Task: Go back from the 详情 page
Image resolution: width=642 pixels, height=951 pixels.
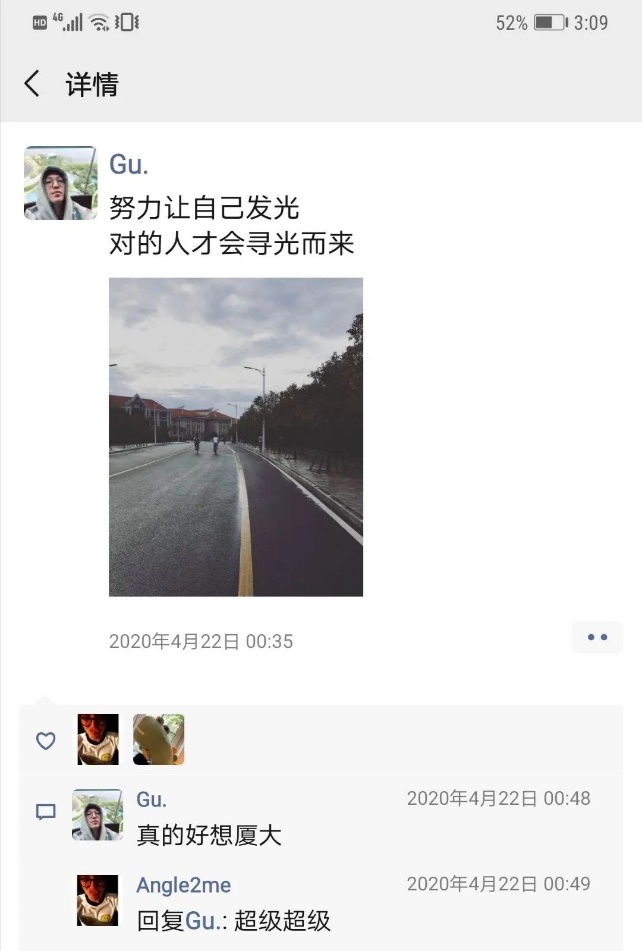Action: (x=32, y=84)
